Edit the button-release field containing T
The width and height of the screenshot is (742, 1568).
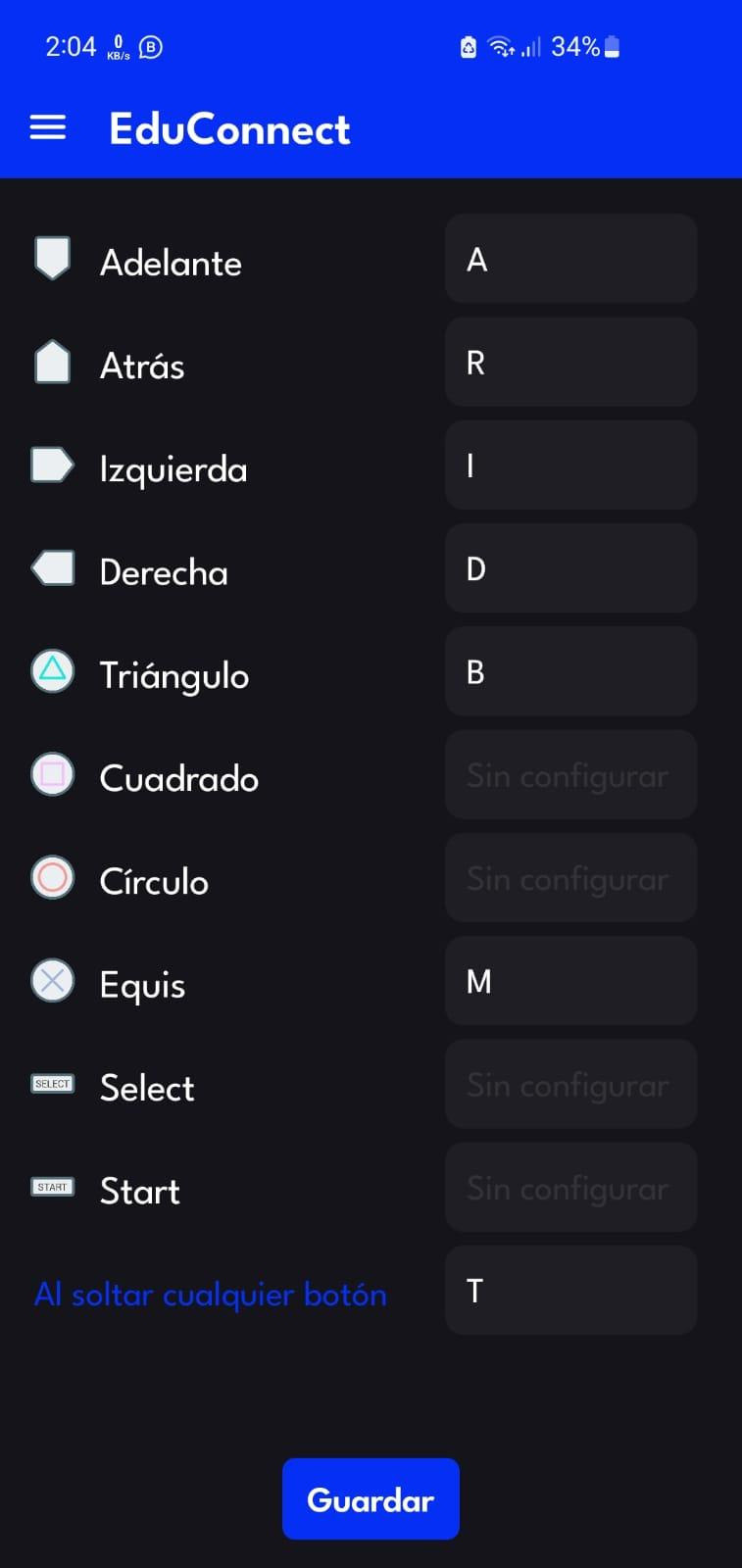pos(570,1291)
